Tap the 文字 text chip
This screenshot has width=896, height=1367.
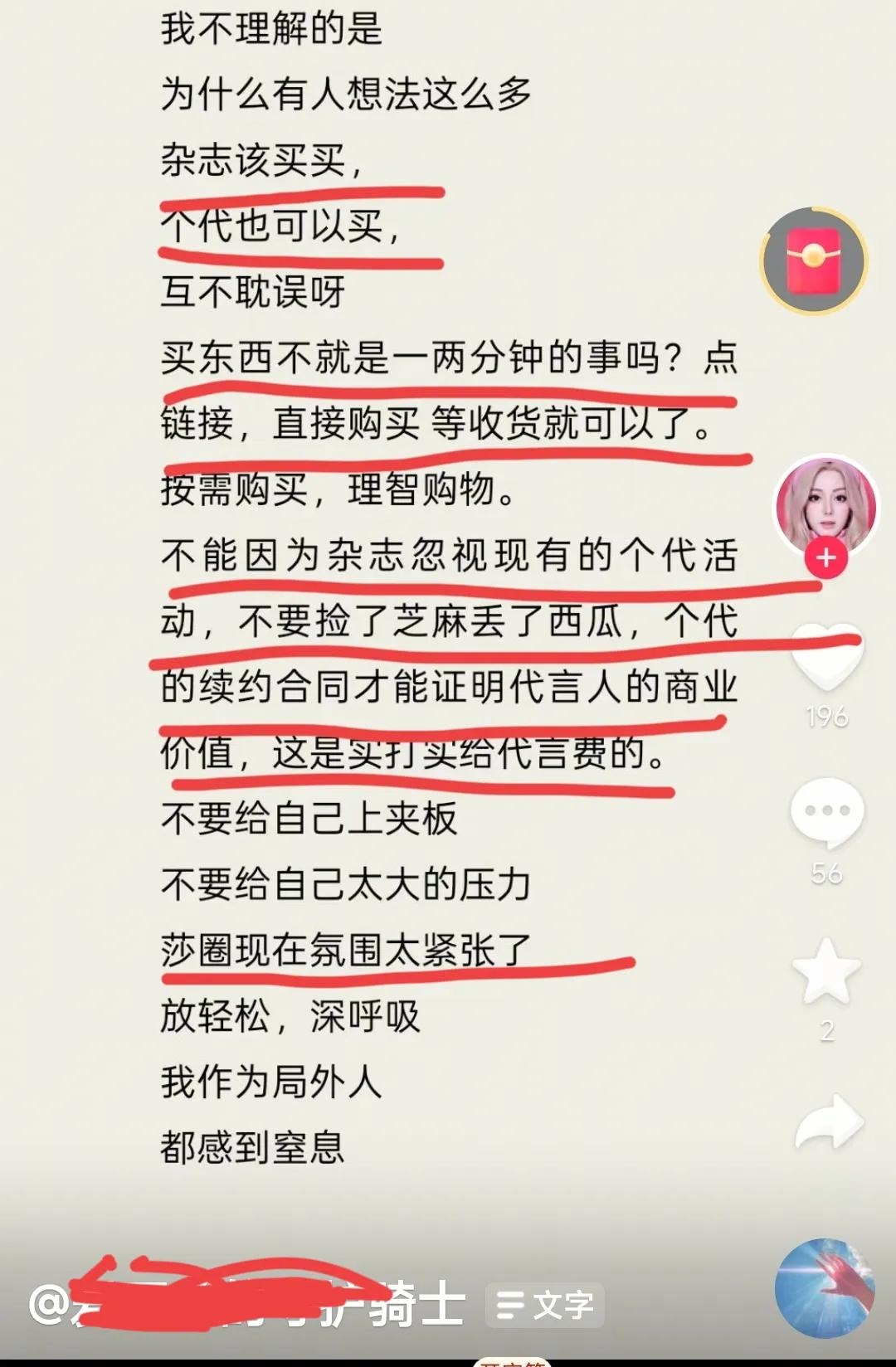coord(545,1306)
